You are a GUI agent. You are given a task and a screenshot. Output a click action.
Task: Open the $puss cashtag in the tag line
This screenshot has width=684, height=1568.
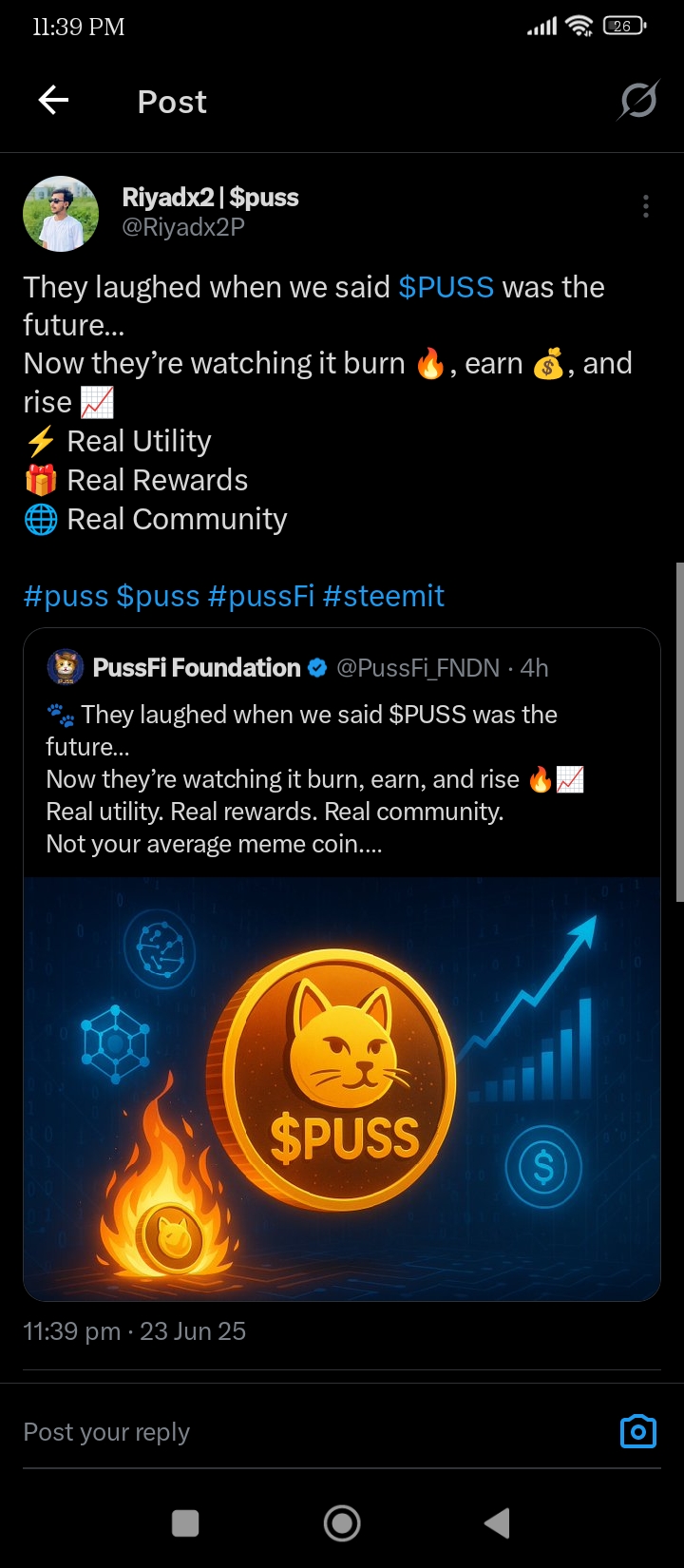[x=158, y=597]
